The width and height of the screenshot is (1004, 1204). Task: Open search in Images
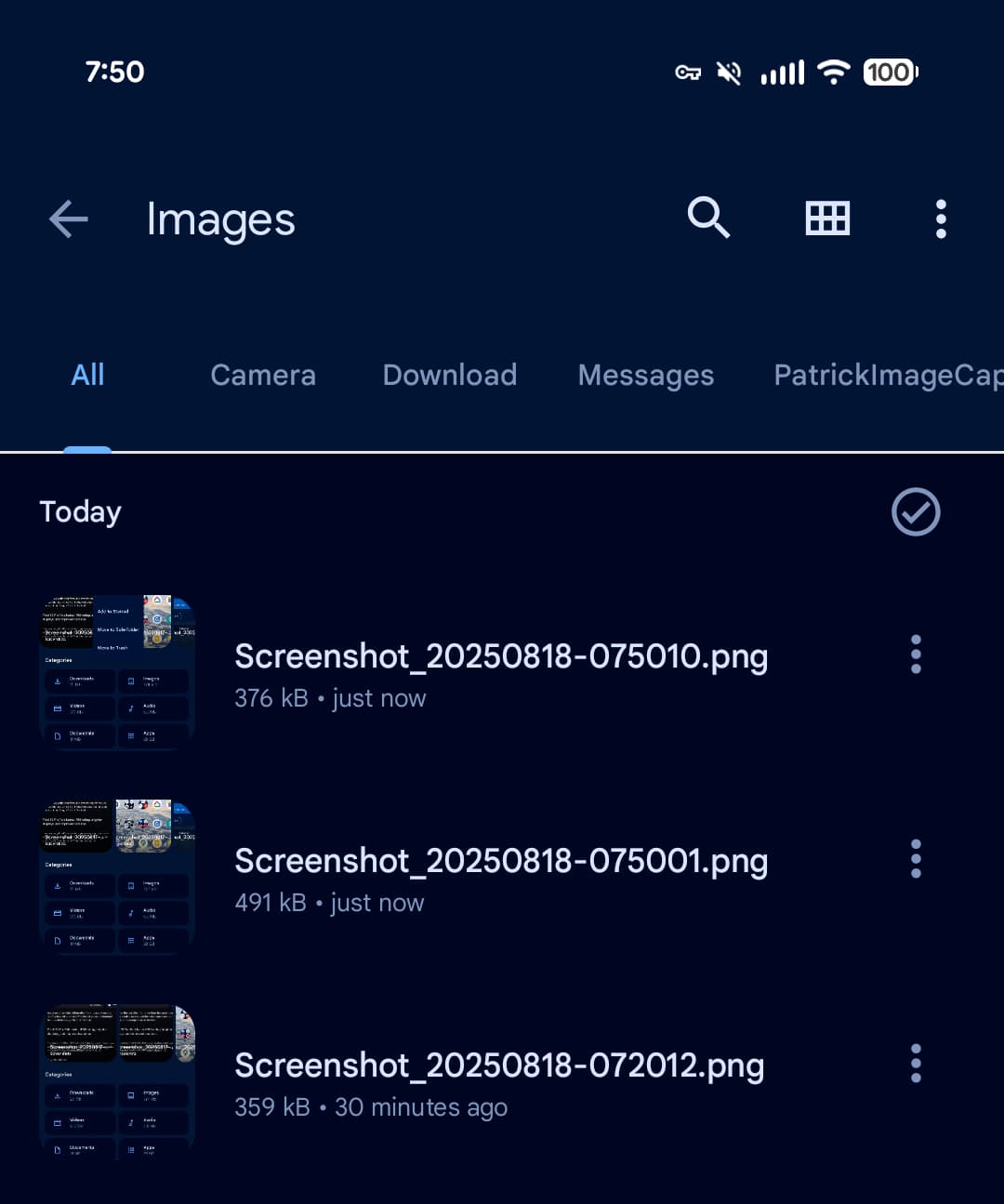[x=708, y=218]
